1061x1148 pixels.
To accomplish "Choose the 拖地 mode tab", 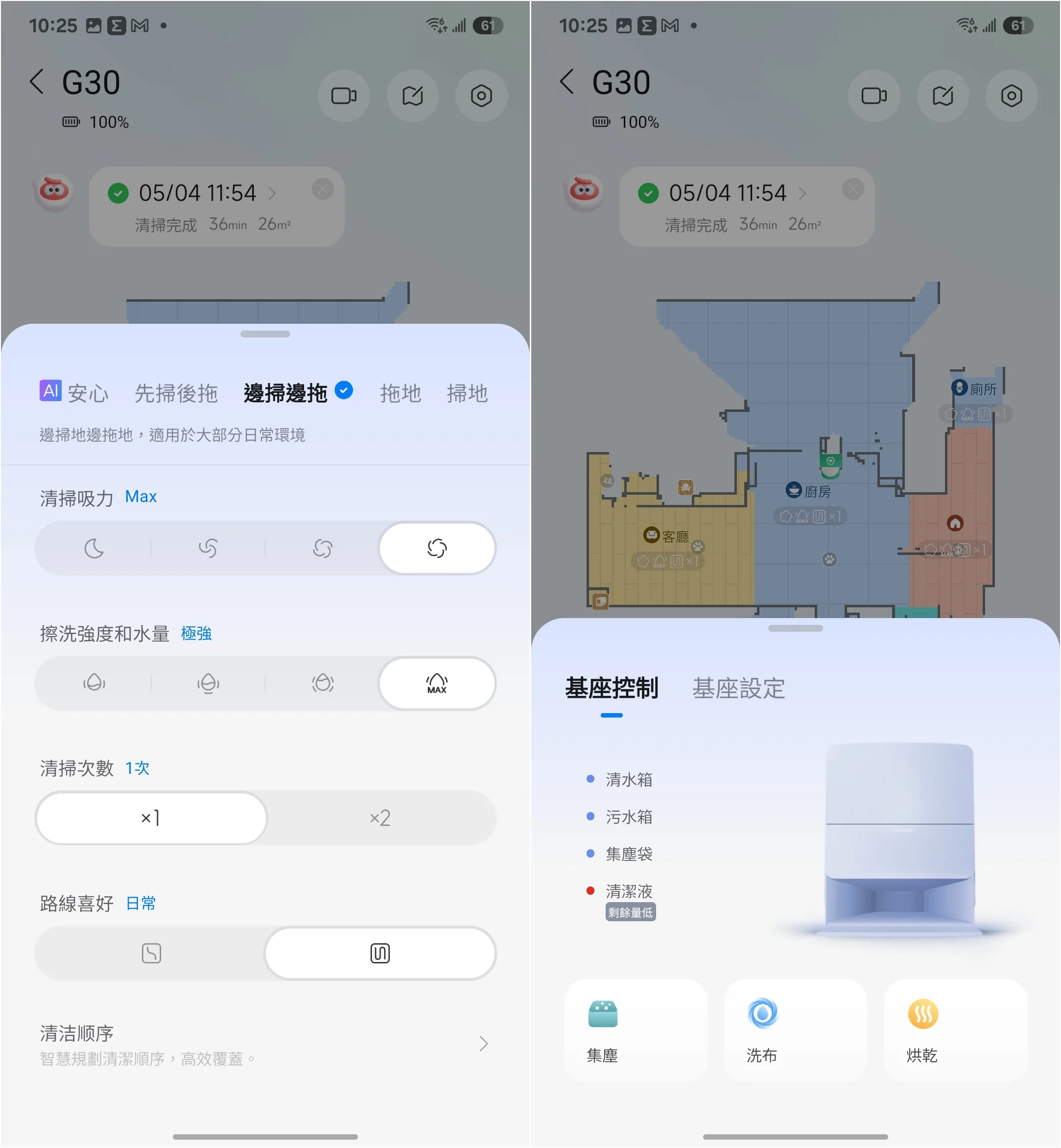I will (x=400, y=393).
